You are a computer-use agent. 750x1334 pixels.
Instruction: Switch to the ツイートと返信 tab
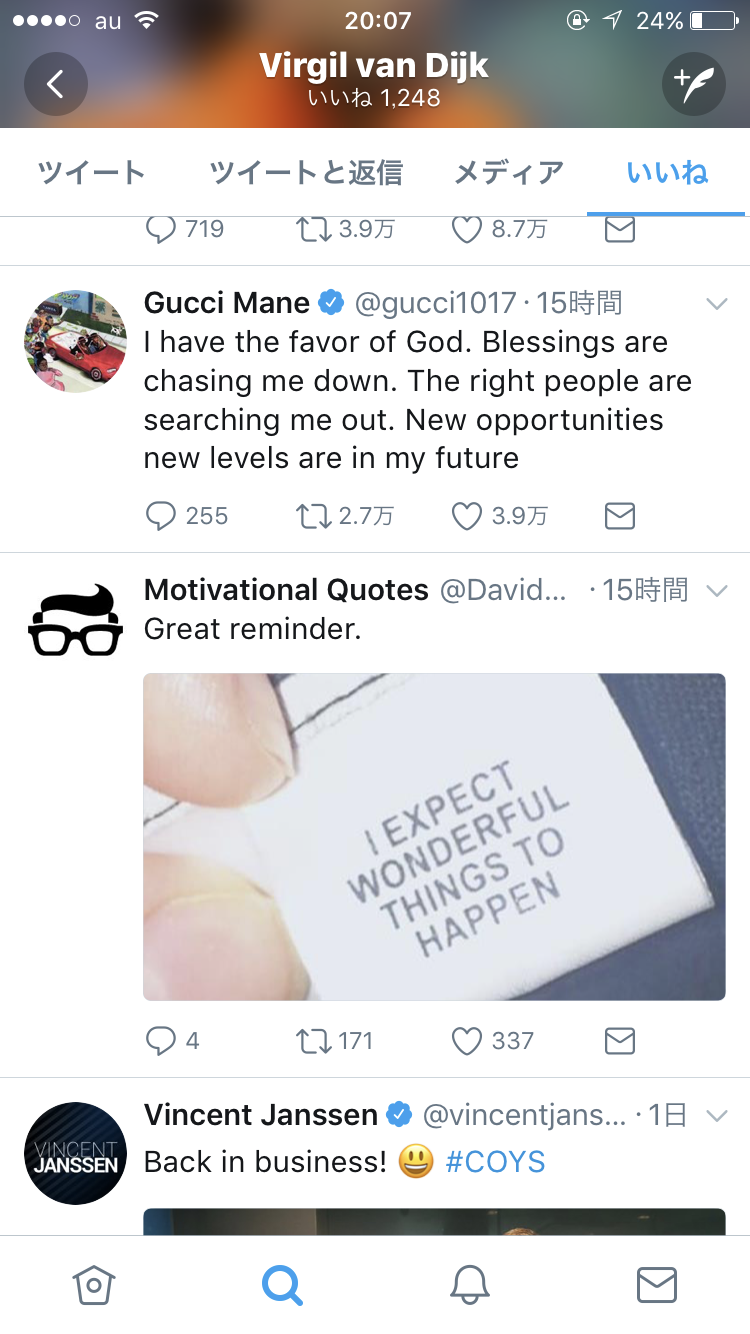pyautogui.click(x=306, y=173)
